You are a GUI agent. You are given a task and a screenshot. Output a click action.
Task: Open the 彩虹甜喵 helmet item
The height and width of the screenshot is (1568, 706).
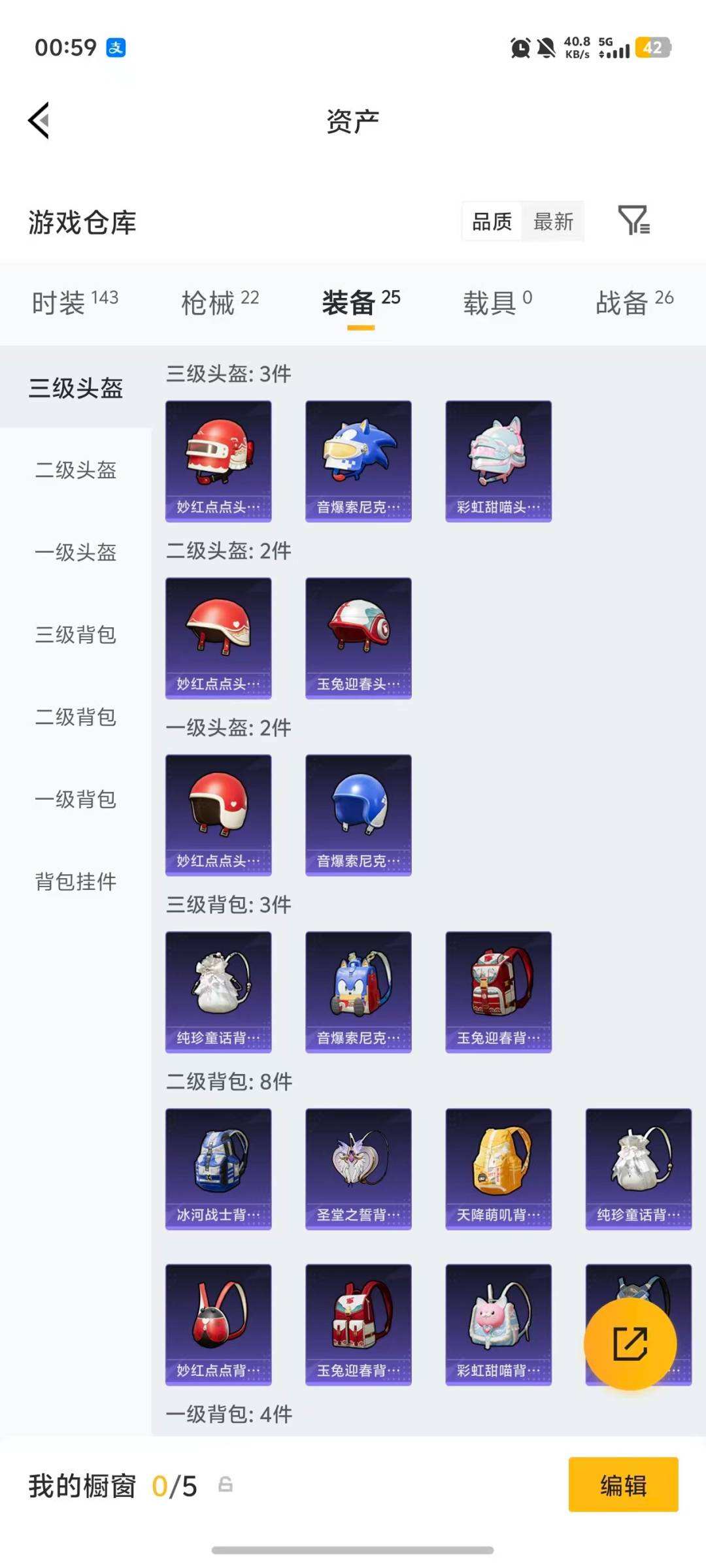[x=498, y=461]
